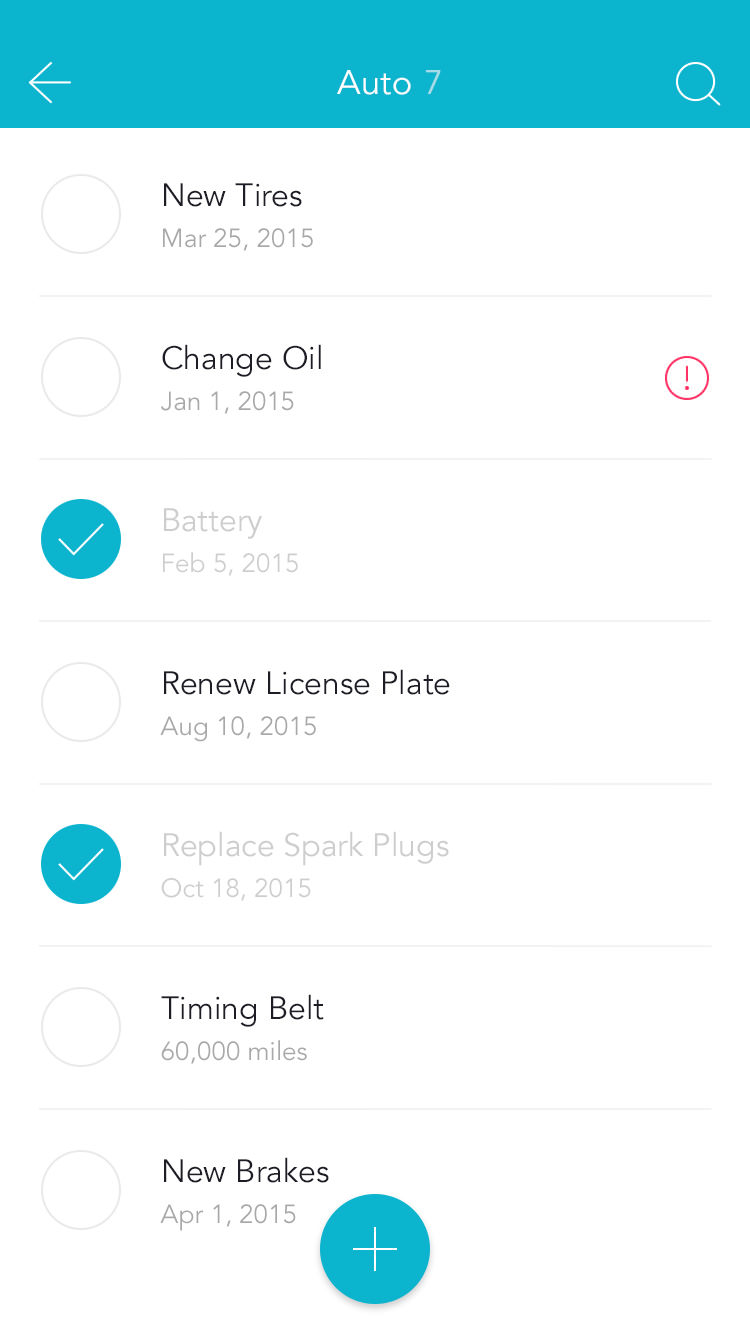Uncheck Replace Spark Plugs
This screenshot has height=1334, width=750.
81,864
